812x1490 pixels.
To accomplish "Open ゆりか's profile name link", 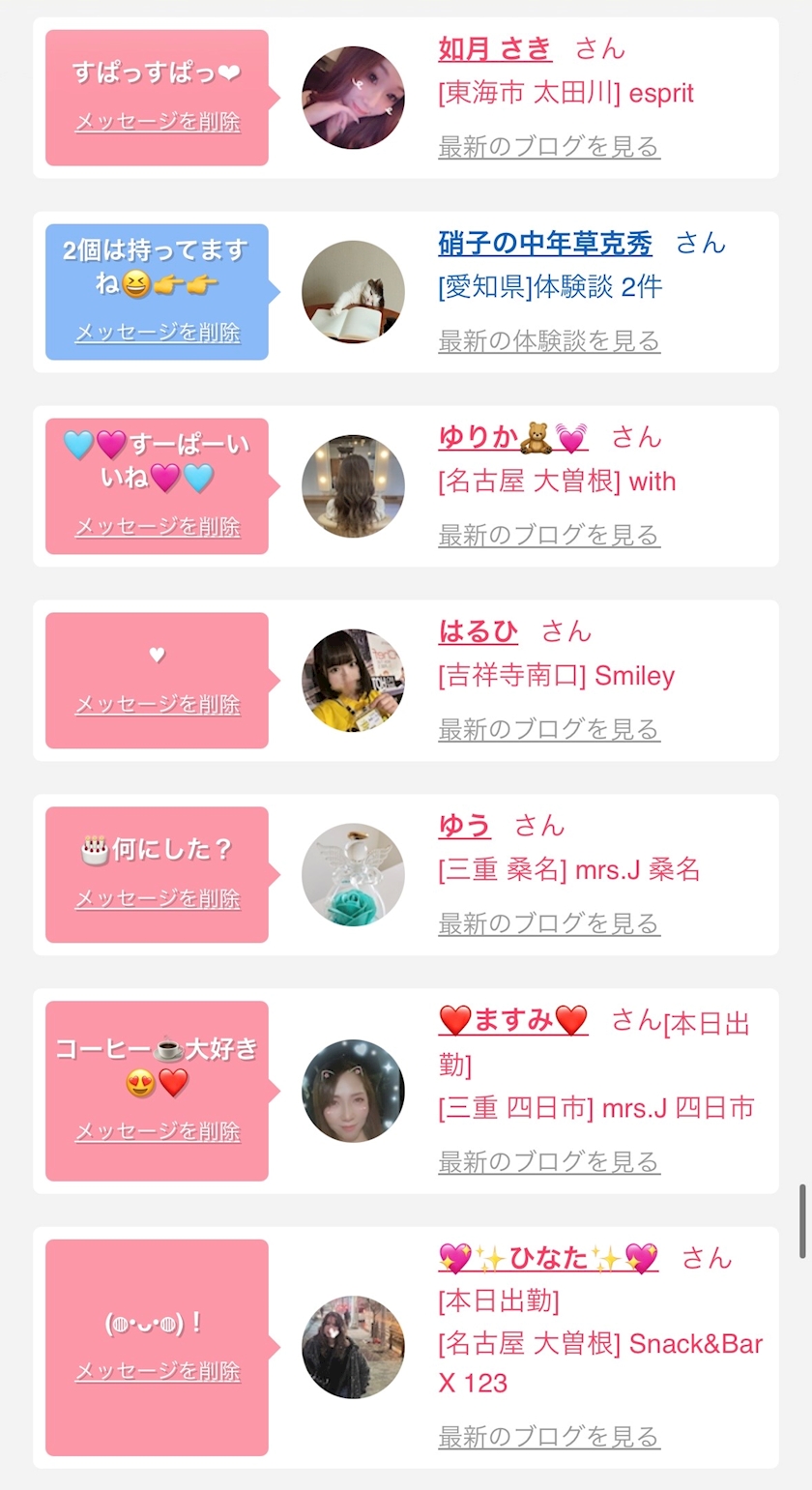I will [x=512, y=437].
